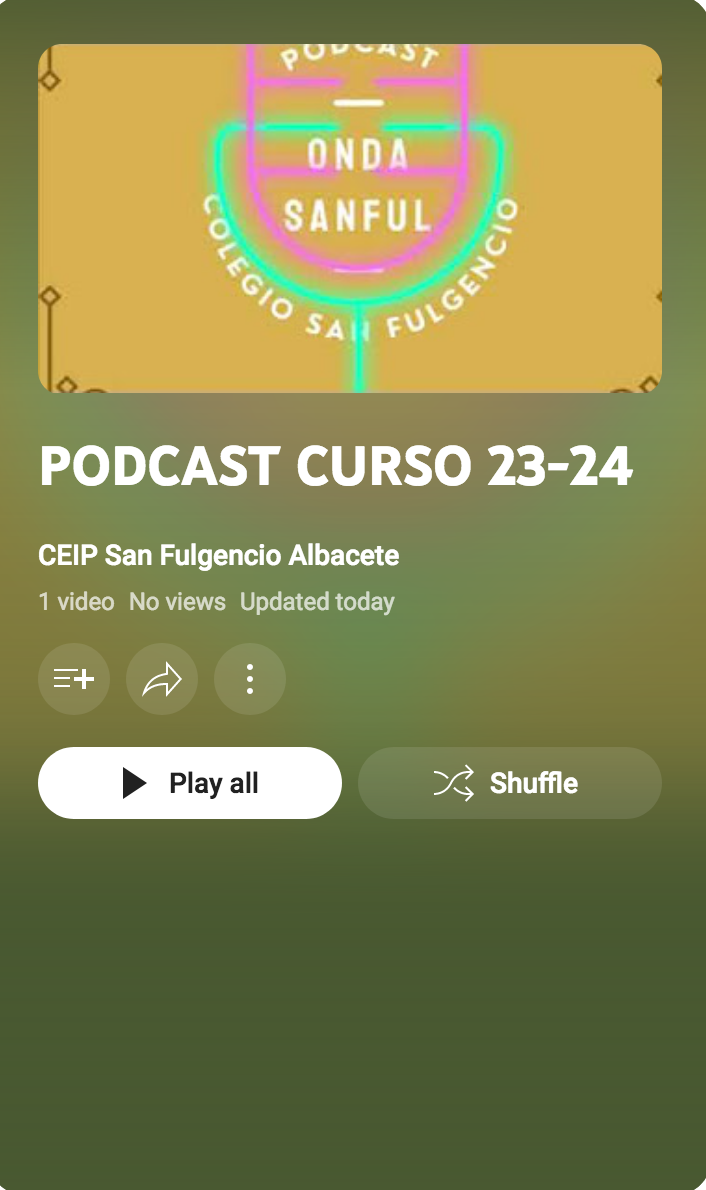Share the PODCAST CURSO 23-24 playlist
Screen dimensions: 706x1190
point(162,678)
